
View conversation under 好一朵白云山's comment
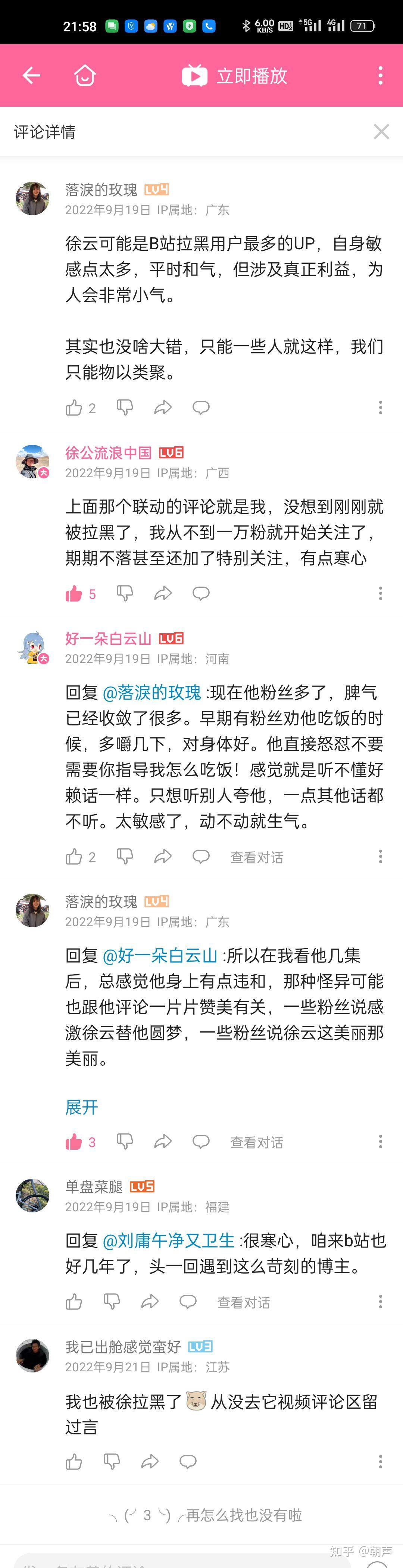coord(256,858)
